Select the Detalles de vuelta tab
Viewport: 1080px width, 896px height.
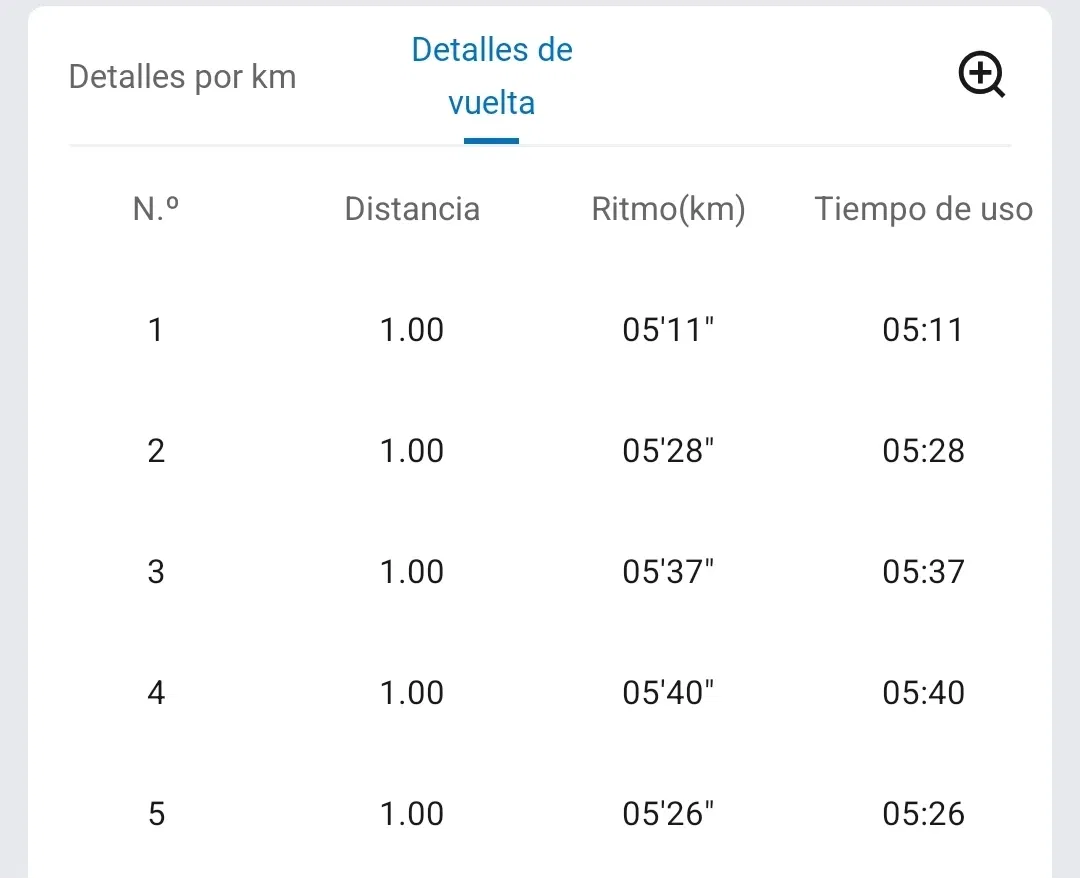[x=492, y=76]
